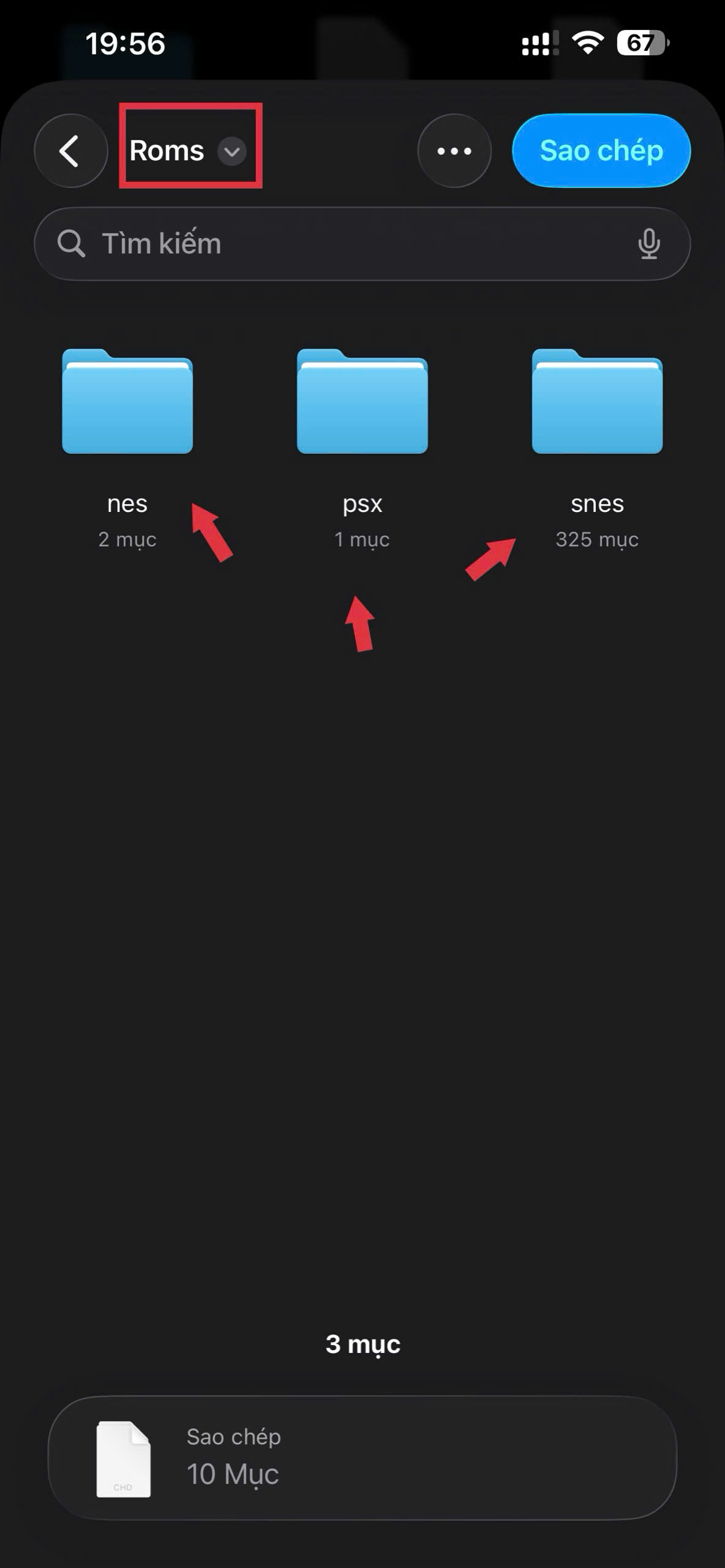Image resolution: width=725 pixels, height=1568 pixels.
Task: Go back to the previous folder
Action: 70,151
